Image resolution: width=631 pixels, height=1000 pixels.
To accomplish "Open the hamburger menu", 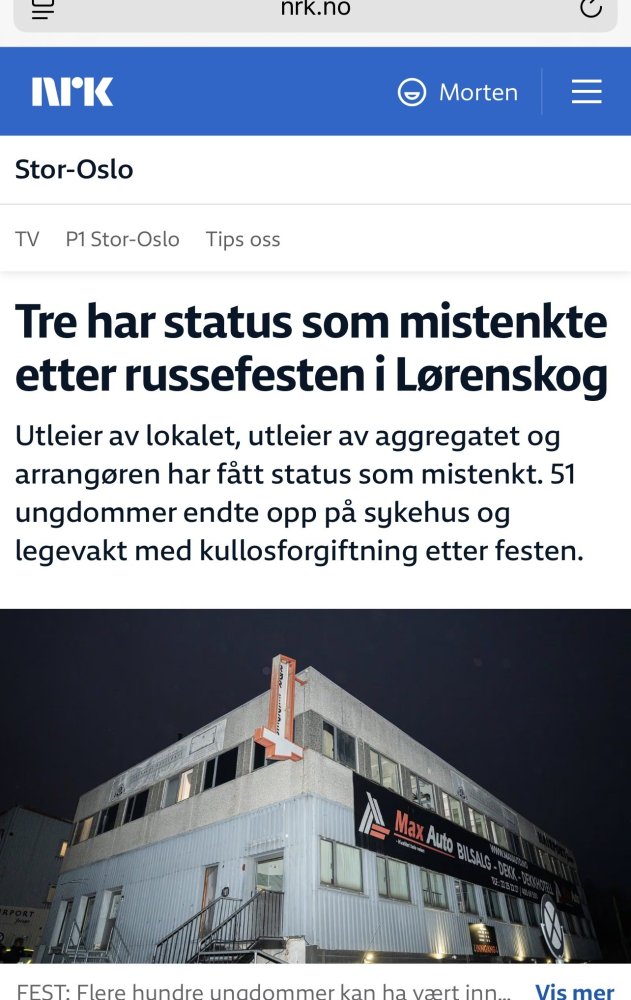I will click(586, 92).
